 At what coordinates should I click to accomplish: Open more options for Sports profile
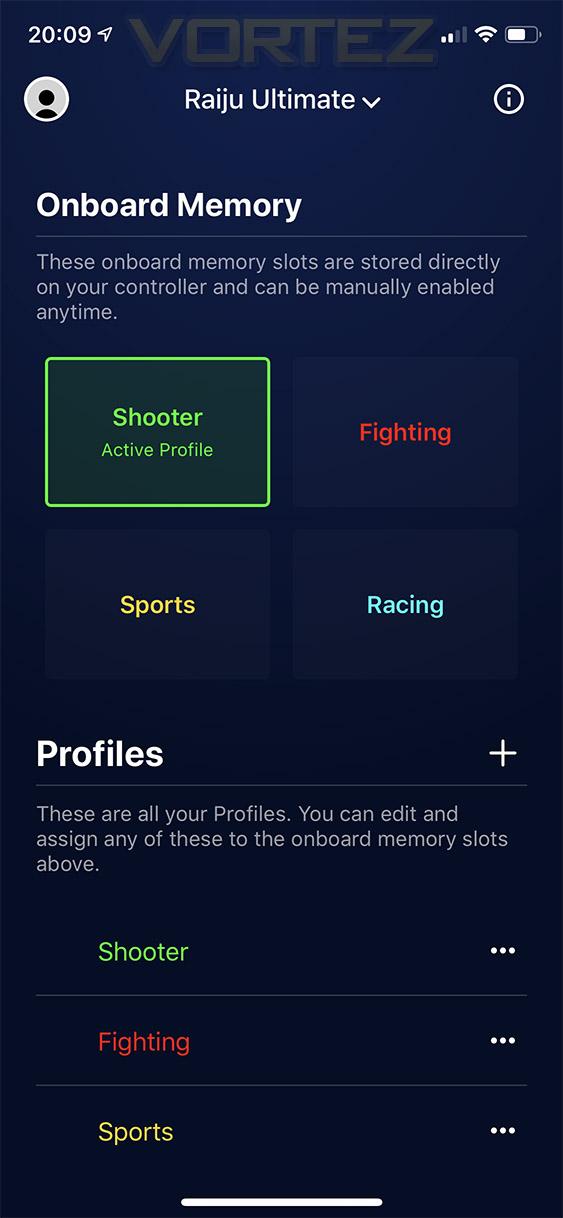503,1131
